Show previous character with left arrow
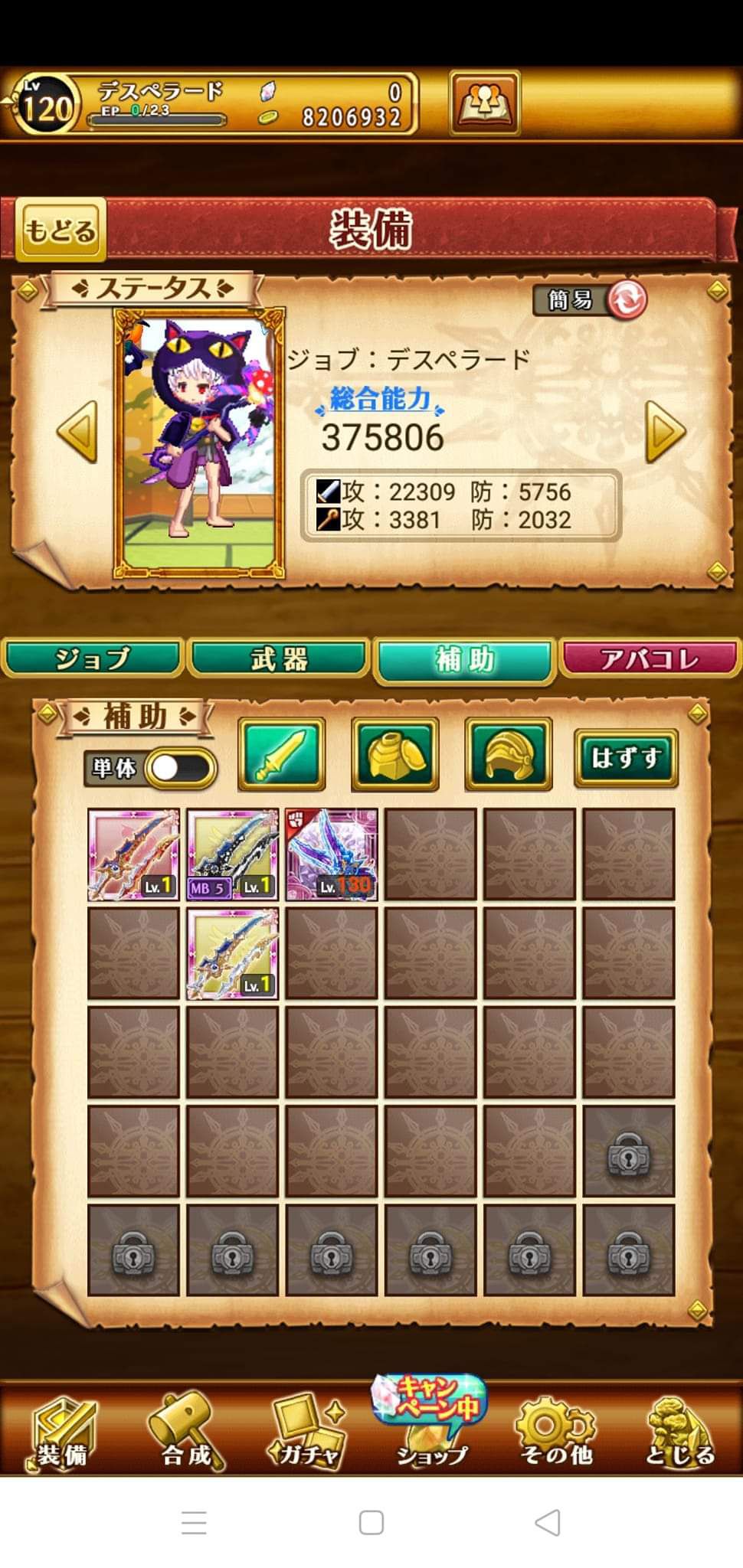Screen dimensions: 743x1568 [78, 432]
